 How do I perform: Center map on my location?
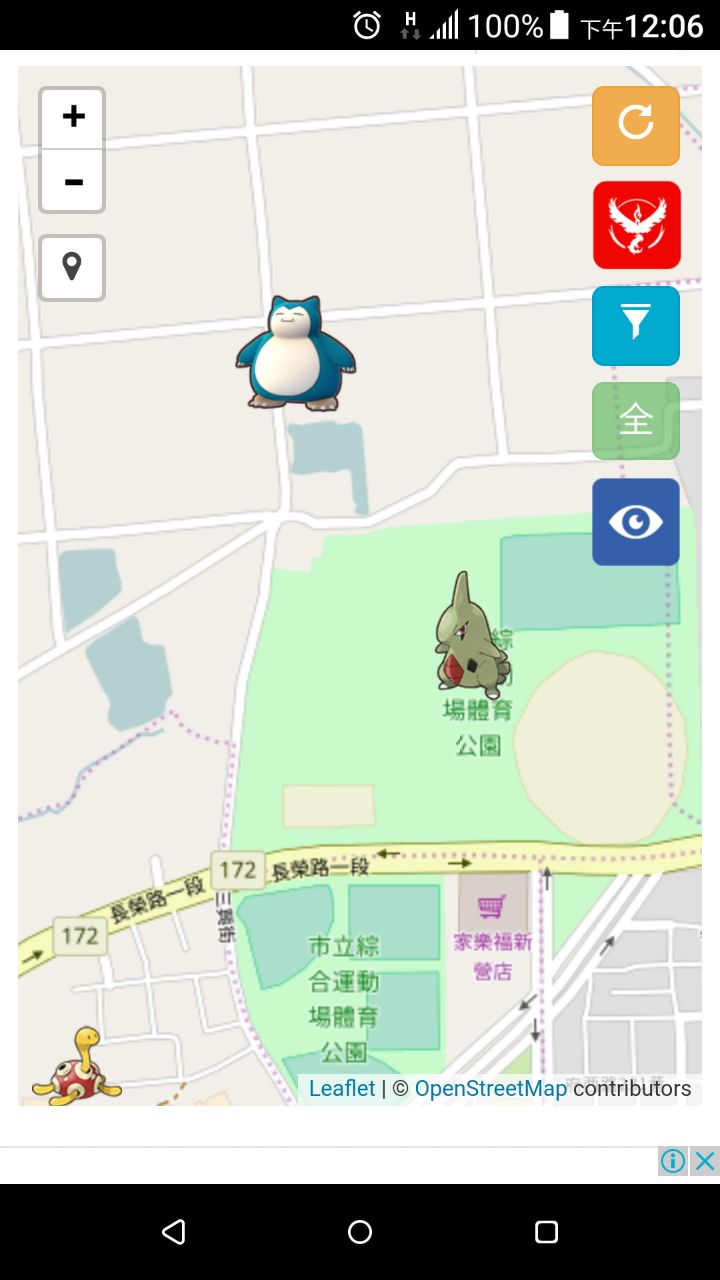tap(72, 268)
